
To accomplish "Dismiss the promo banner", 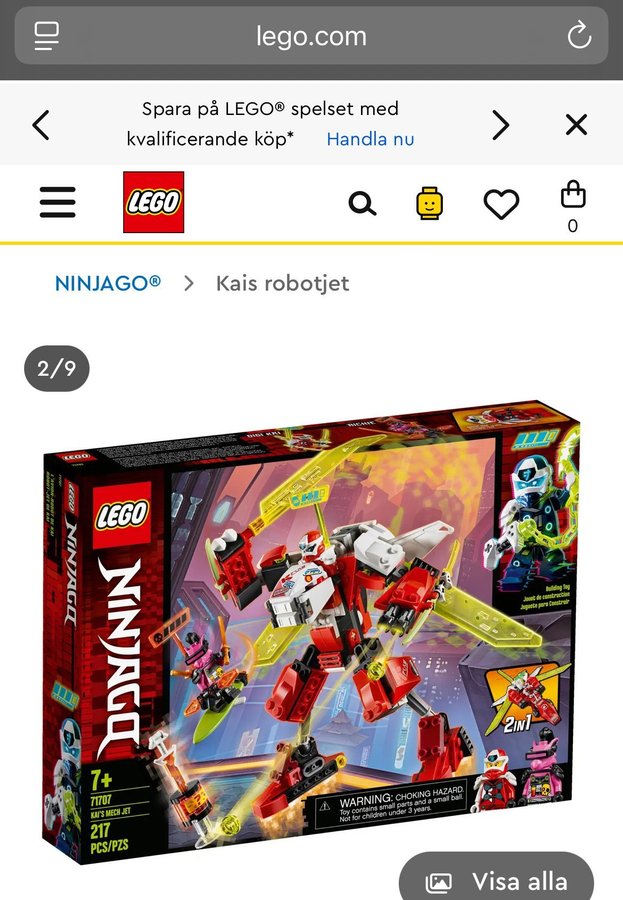I will 576,125.
